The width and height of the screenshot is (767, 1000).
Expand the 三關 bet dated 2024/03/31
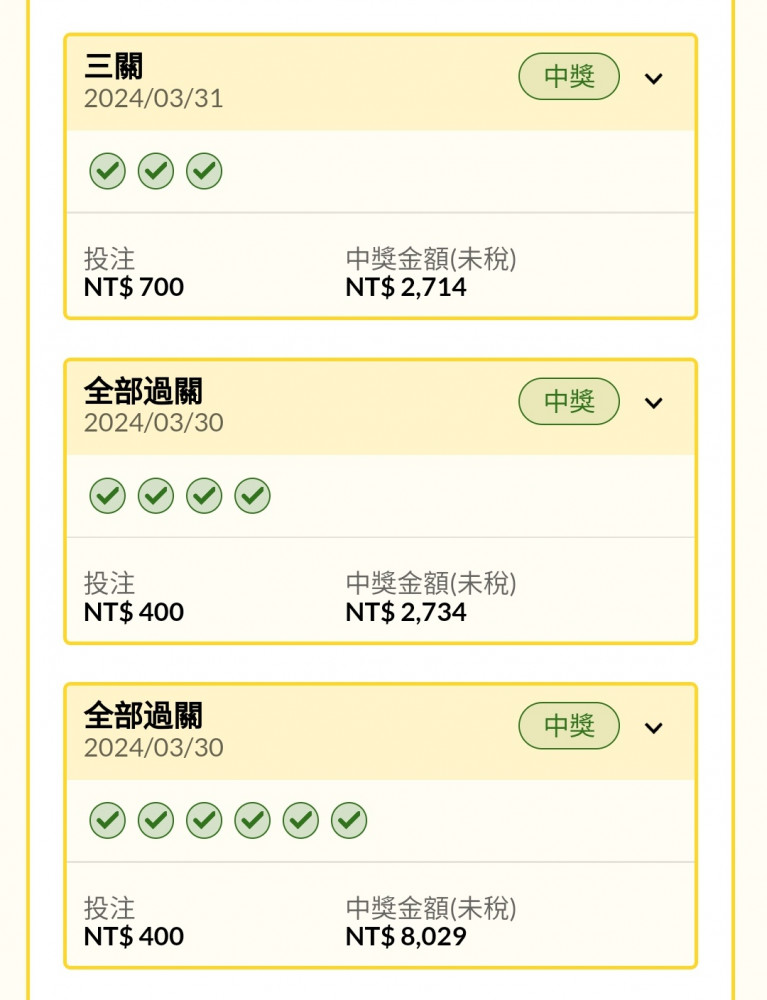(653, 79)
